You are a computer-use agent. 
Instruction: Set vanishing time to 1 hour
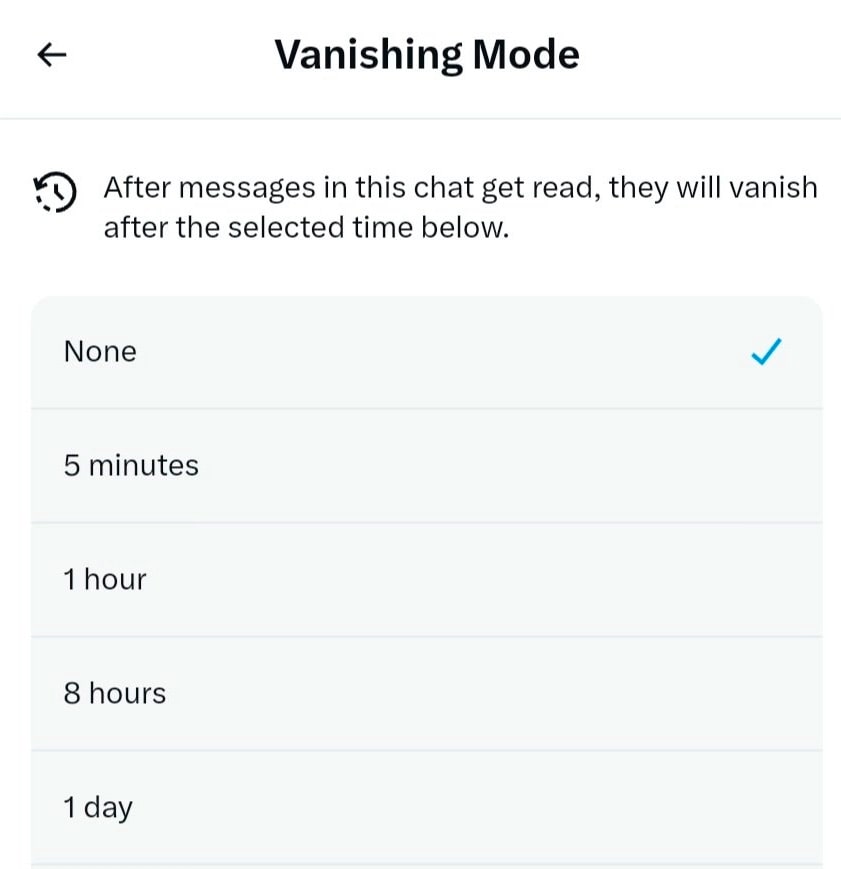coord(426,580)
